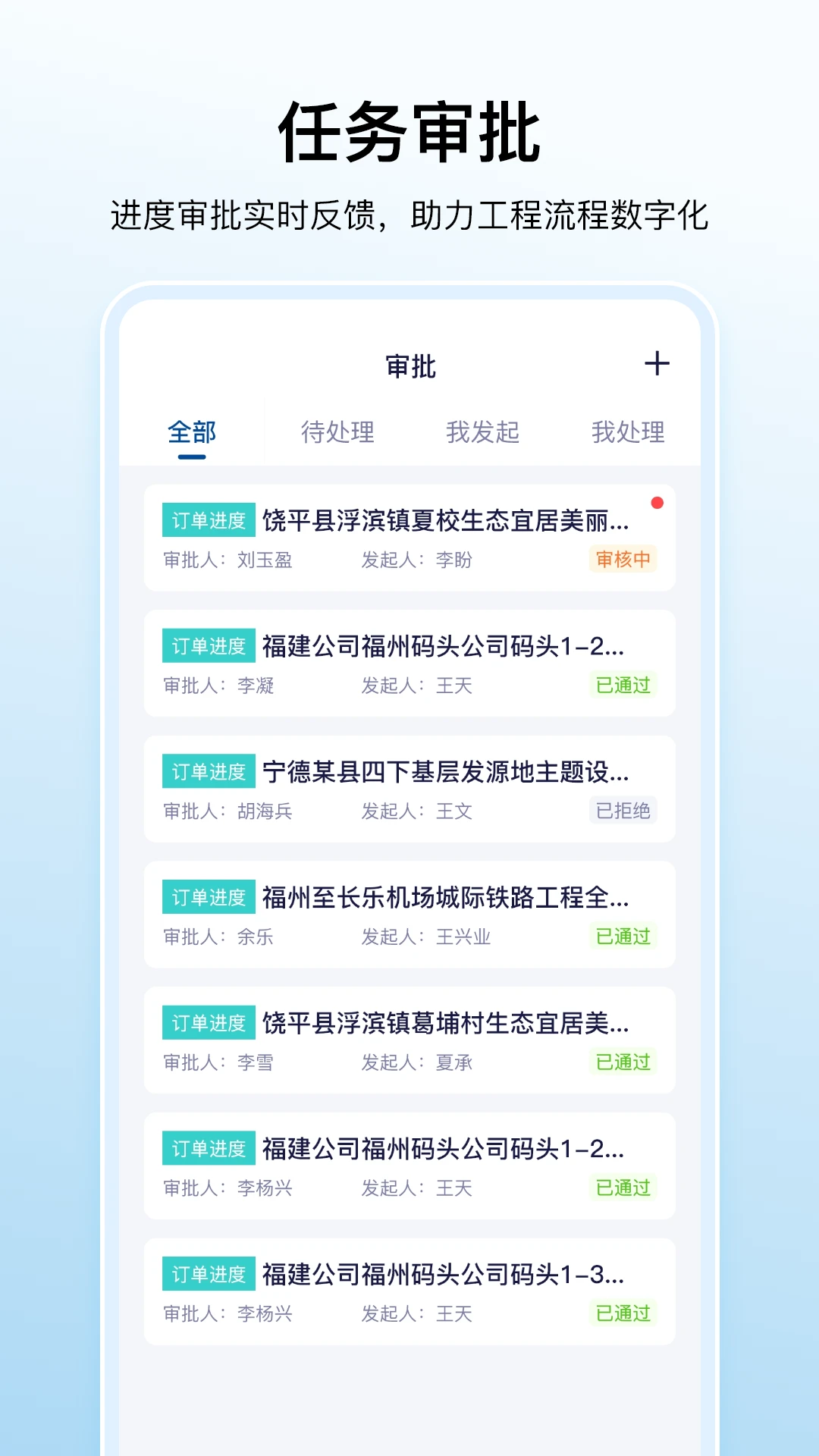This screenshot has height=1456, width=819.
Task: Switch to the 我发起 tab
Action: [x=484, y=432]
